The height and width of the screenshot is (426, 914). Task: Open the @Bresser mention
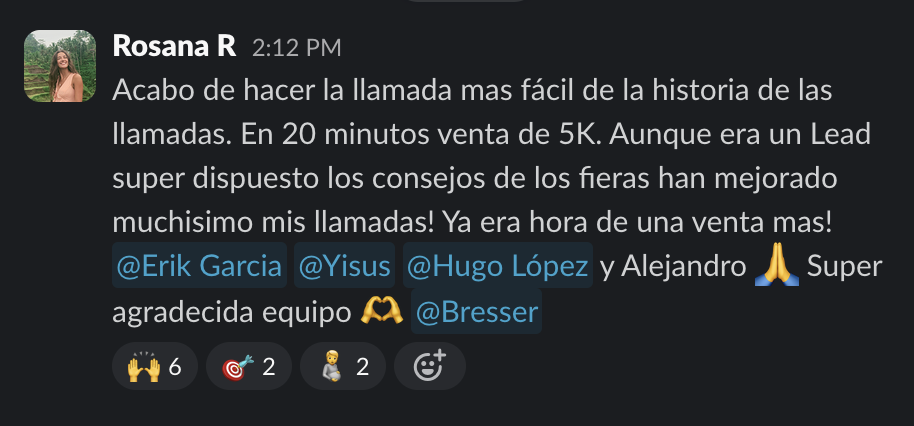[476, 312]
